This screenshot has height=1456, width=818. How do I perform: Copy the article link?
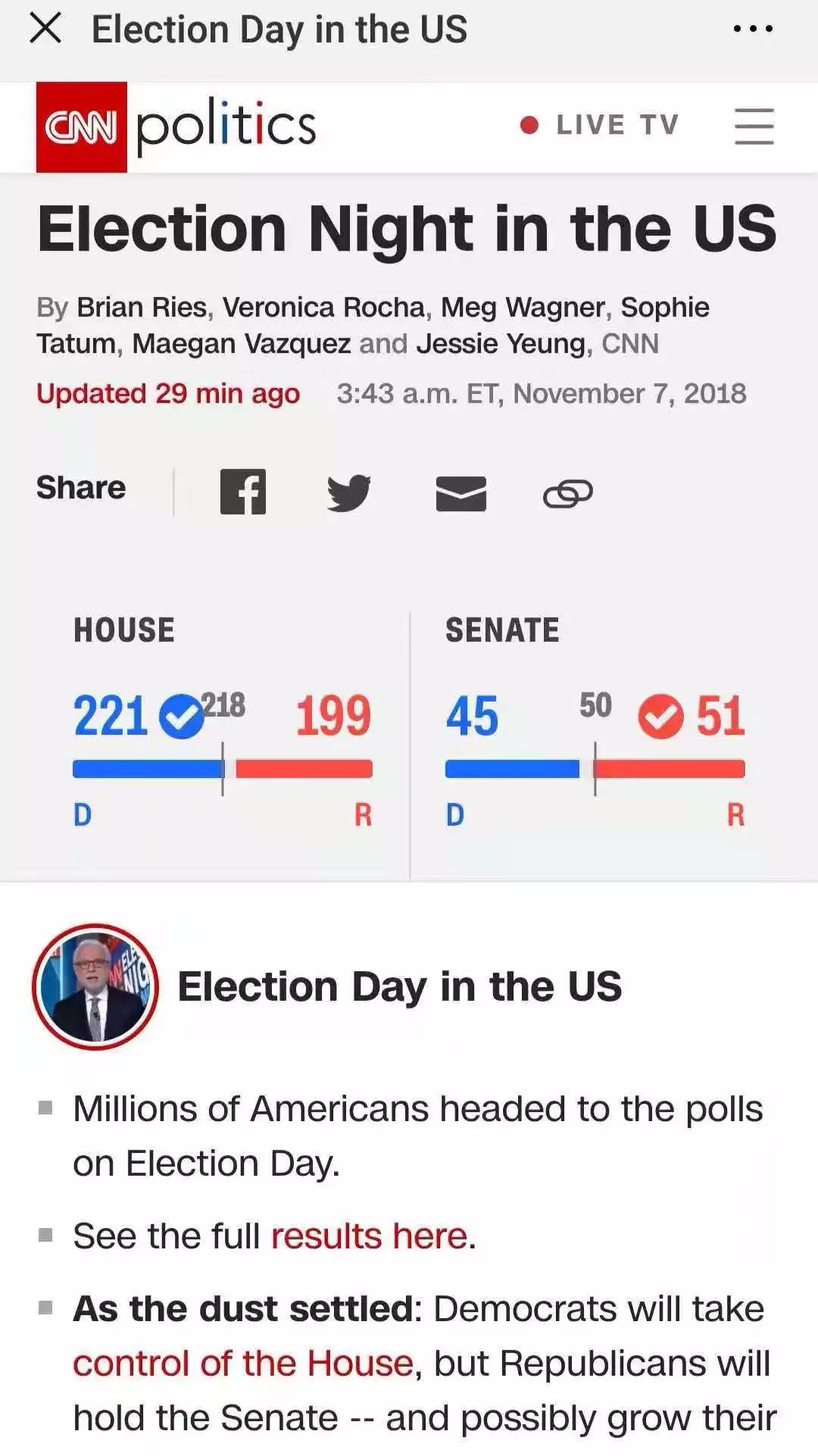(568, 494)
